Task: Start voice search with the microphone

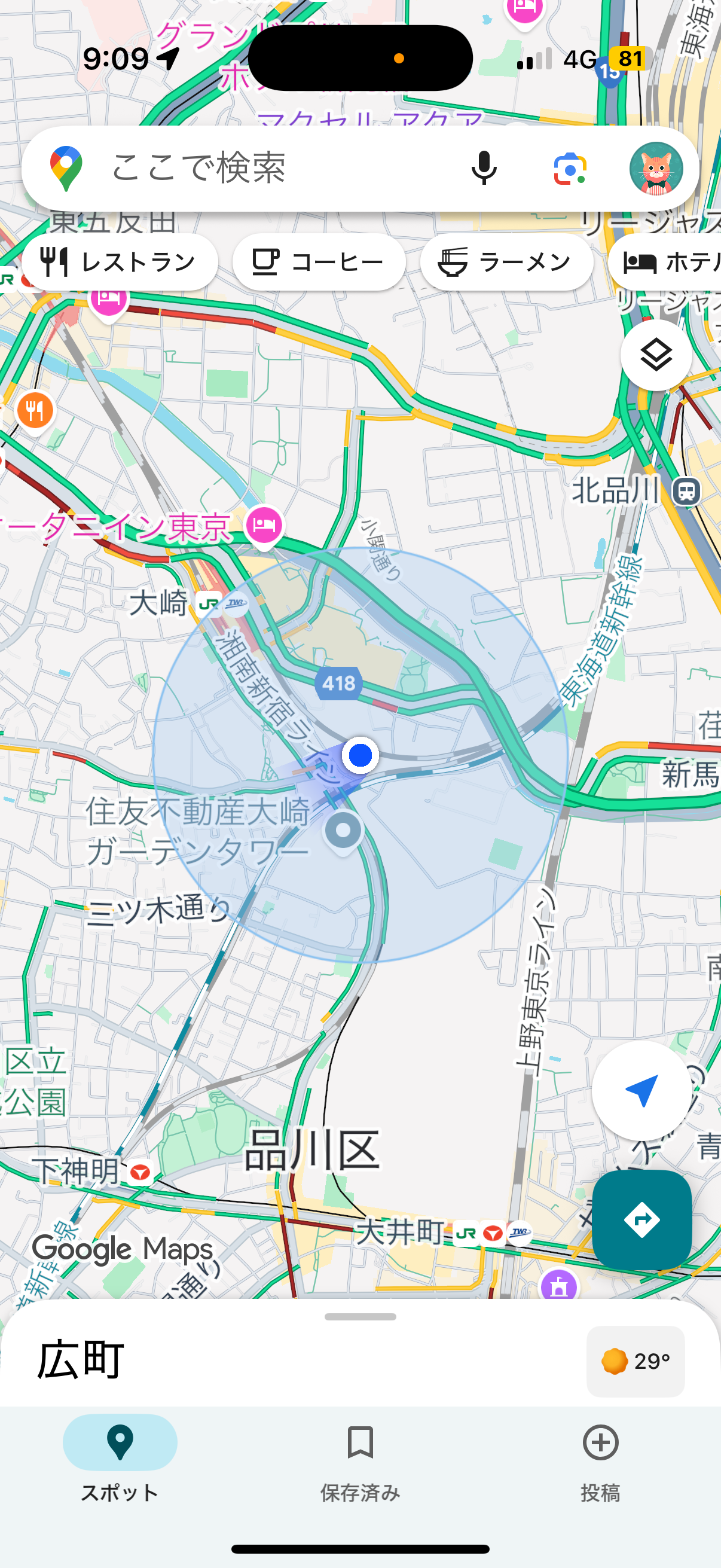Action: tap(484, 168)
